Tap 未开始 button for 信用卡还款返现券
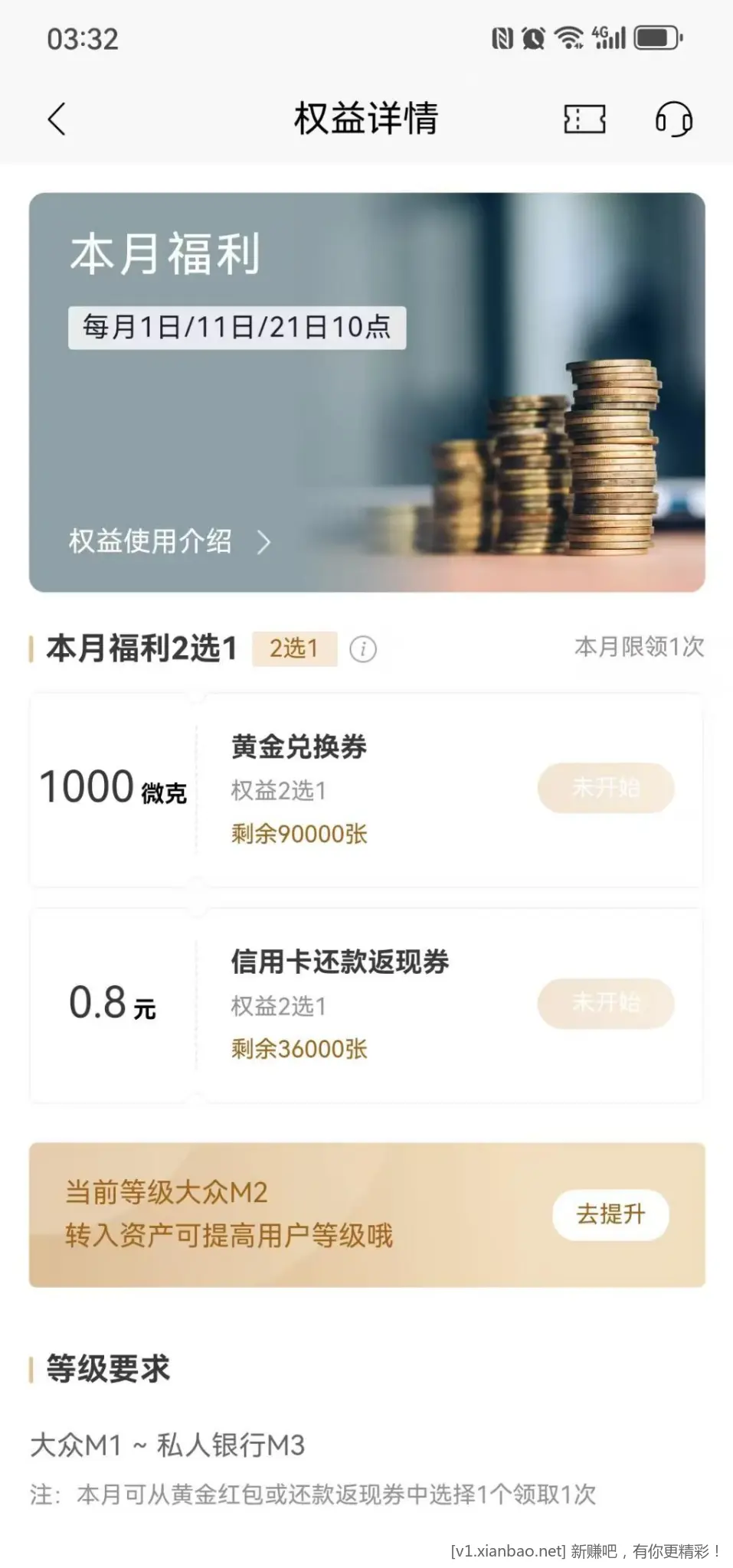The height and width of the screenshot is (1568, 733). coord(605,1003)
